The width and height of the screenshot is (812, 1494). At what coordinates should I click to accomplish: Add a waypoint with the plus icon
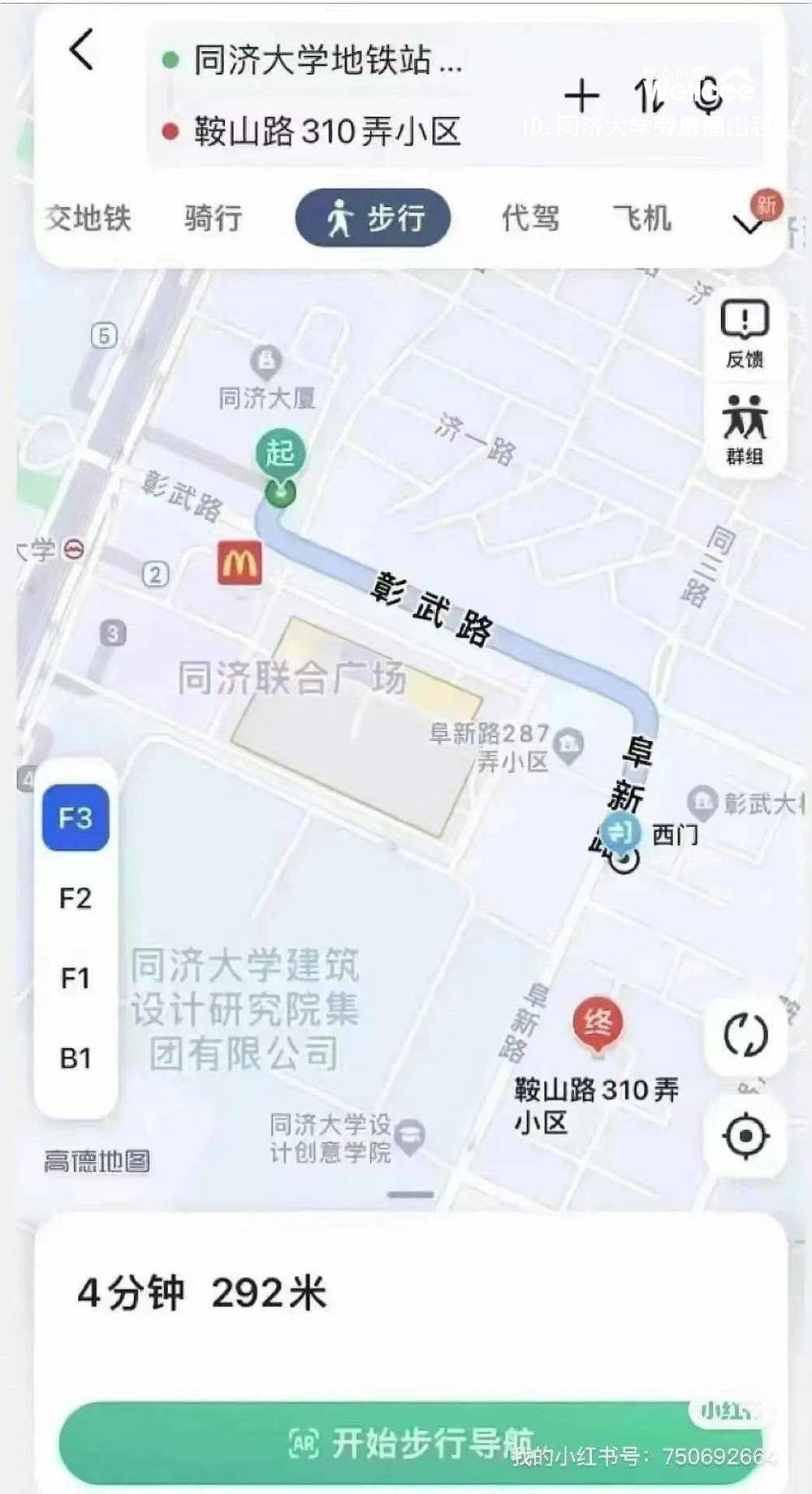click(x=582, y=97)
